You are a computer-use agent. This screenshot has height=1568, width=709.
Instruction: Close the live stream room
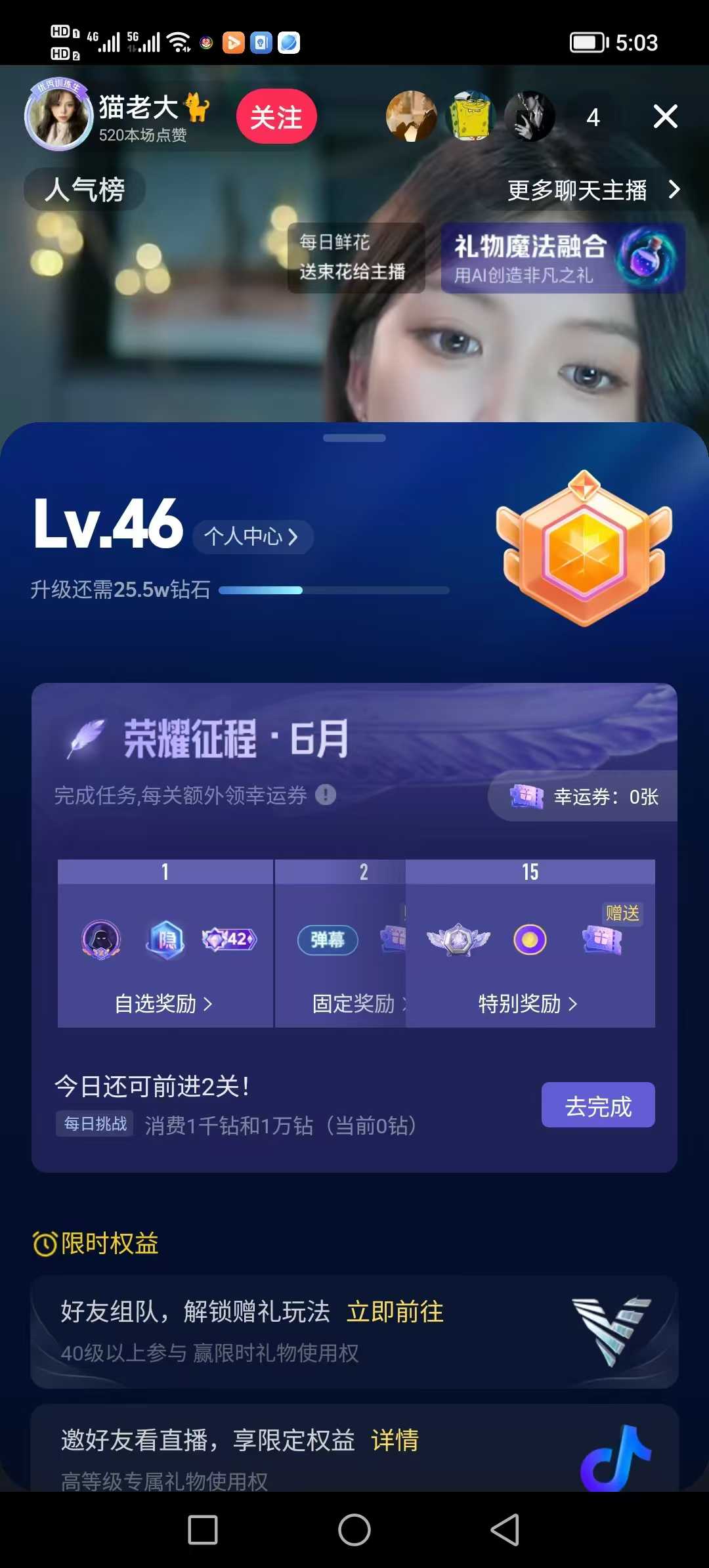tap(665, 117)
